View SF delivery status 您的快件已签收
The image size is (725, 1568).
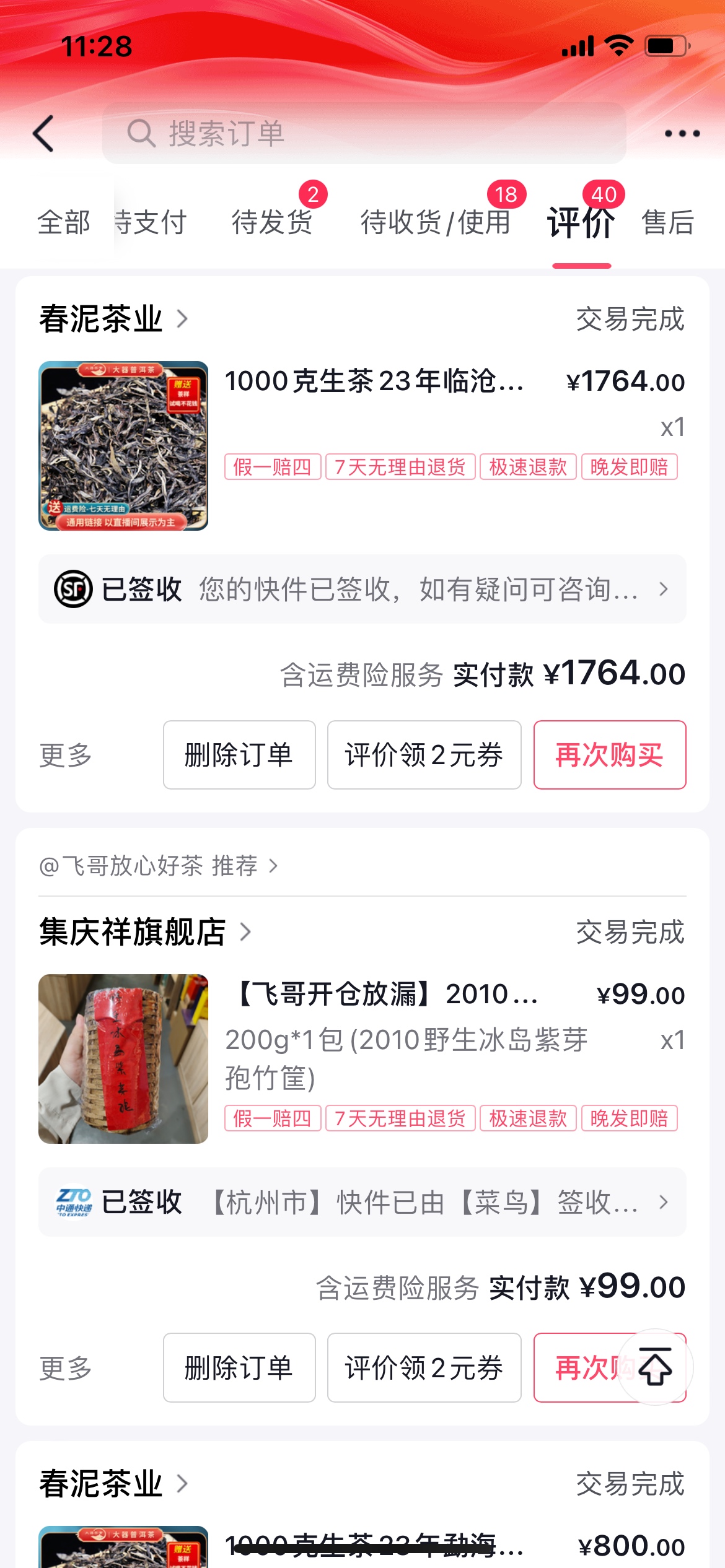[362, 589]
